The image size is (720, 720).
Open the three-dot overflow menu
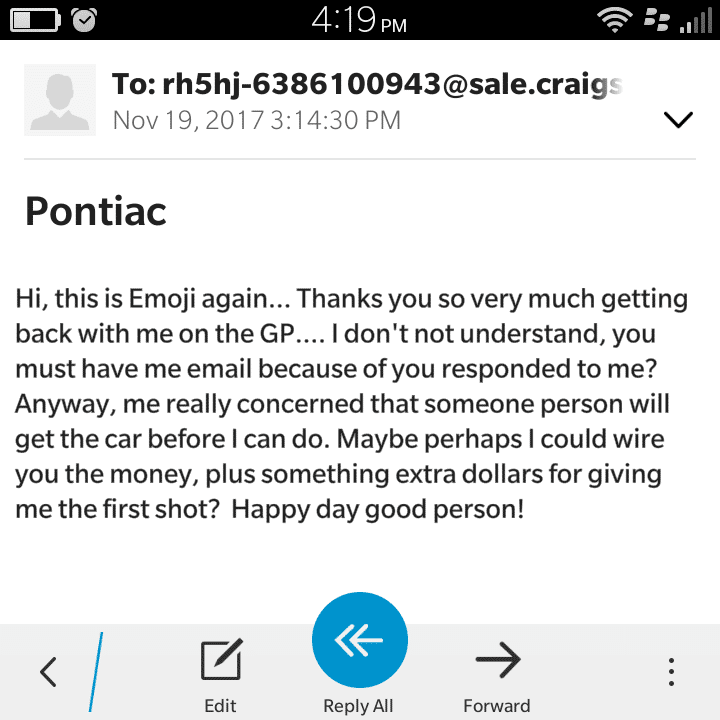click(672, 671)
